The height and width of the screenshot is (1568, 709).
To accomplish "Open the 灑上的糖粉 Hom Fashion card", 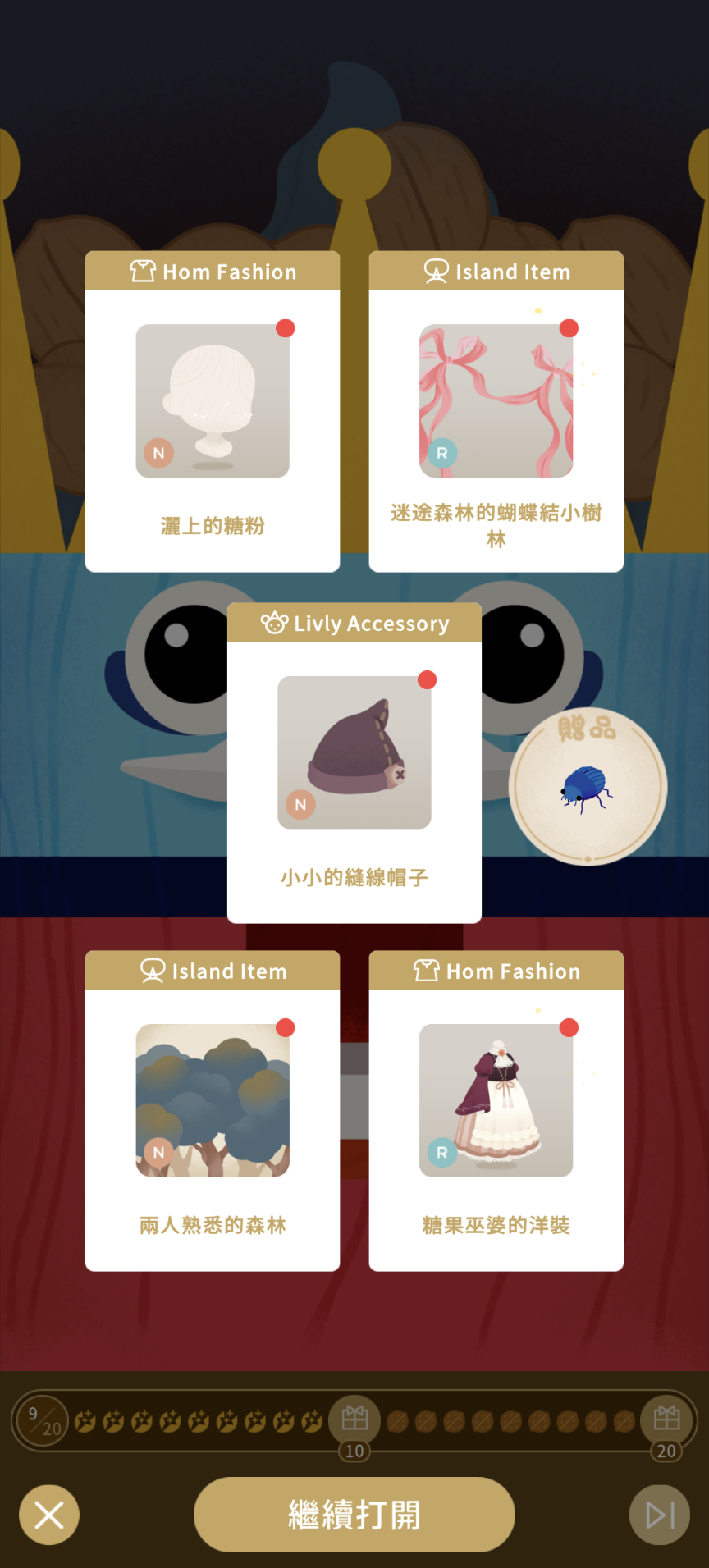I will coord(213,411).
